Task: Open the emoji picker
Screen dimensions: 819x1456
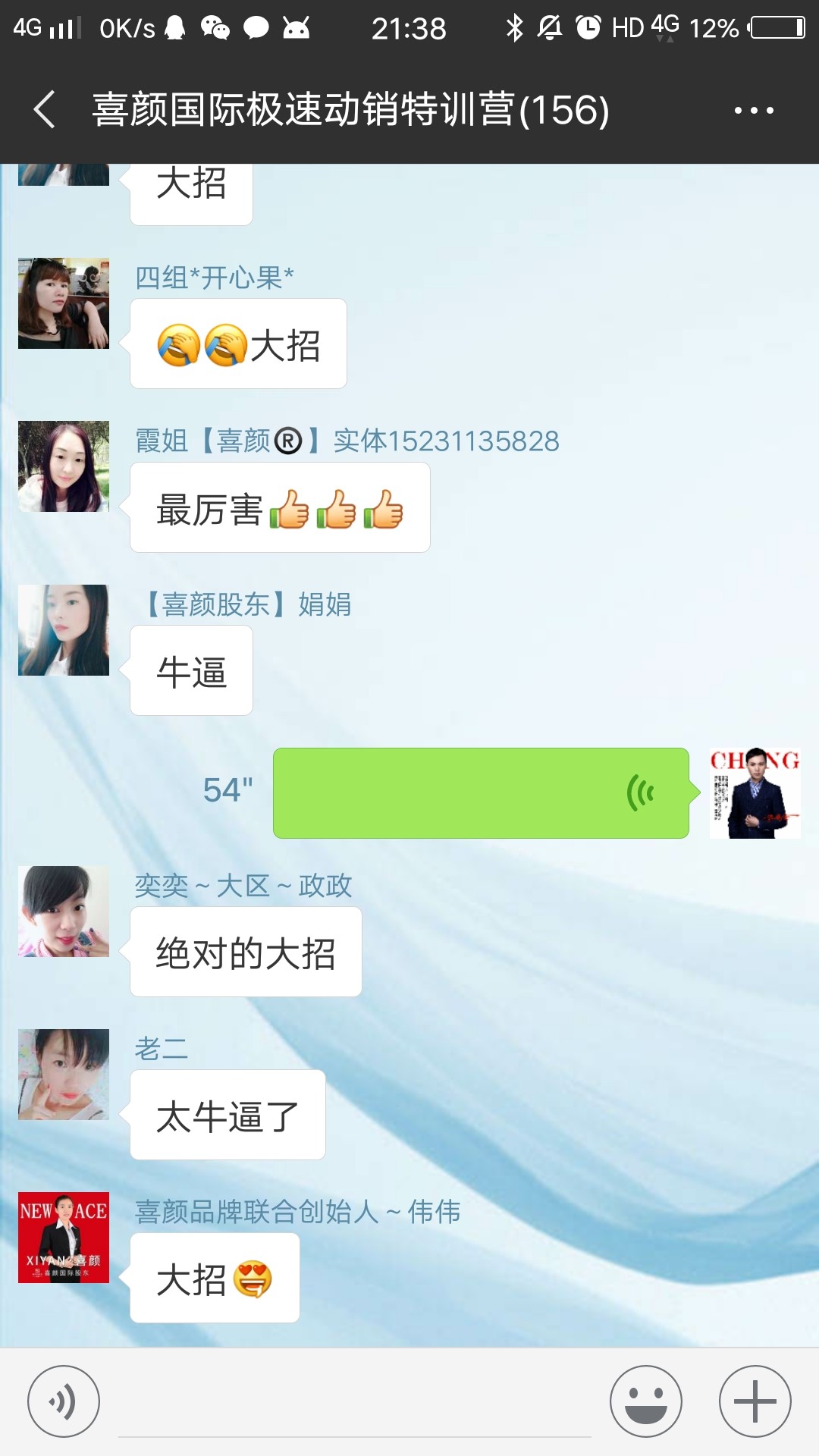Action: pos(646,1401)
